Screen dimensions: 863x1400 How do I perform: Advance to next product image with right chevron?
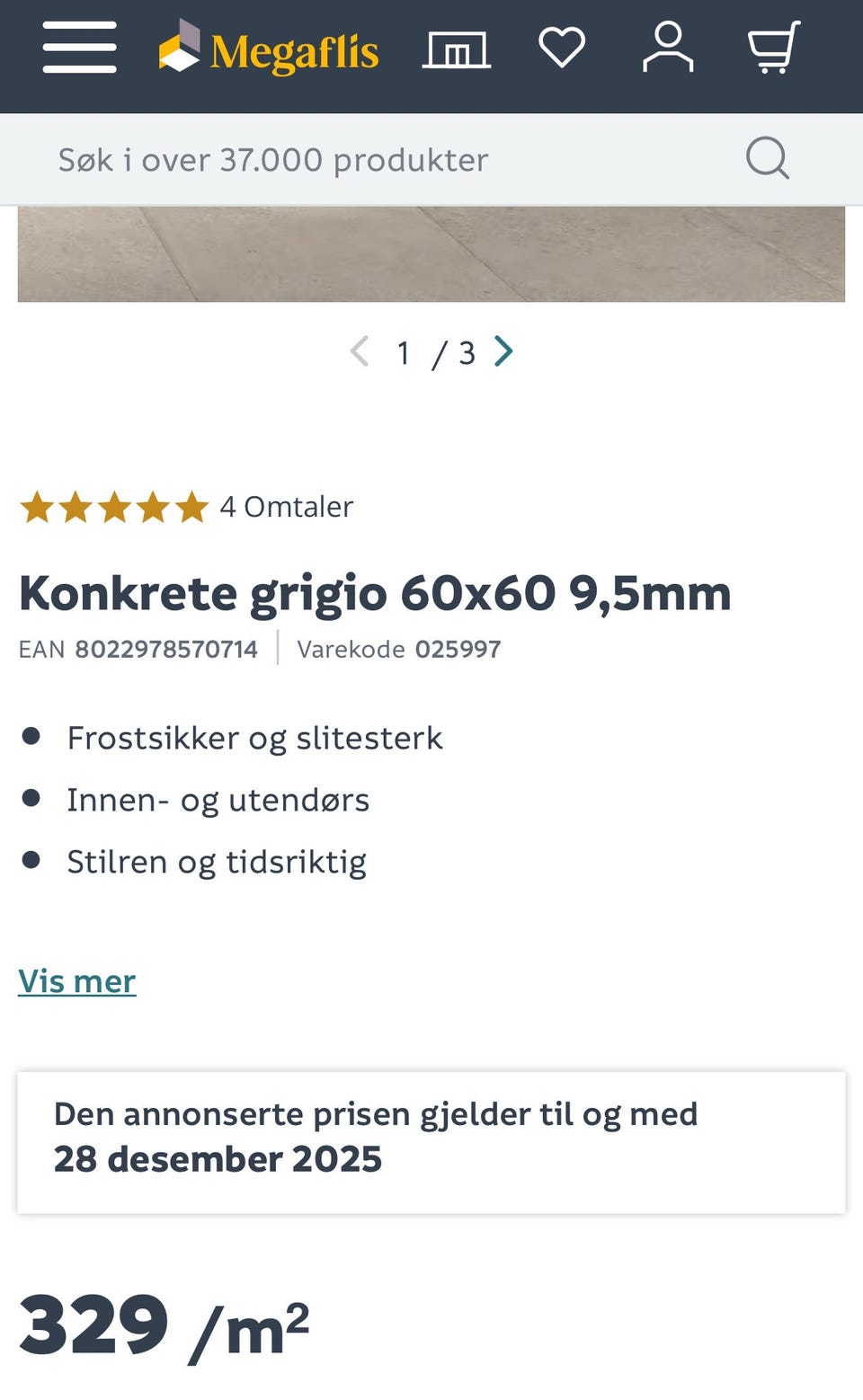pyautogui.click(x=503, y=352)
